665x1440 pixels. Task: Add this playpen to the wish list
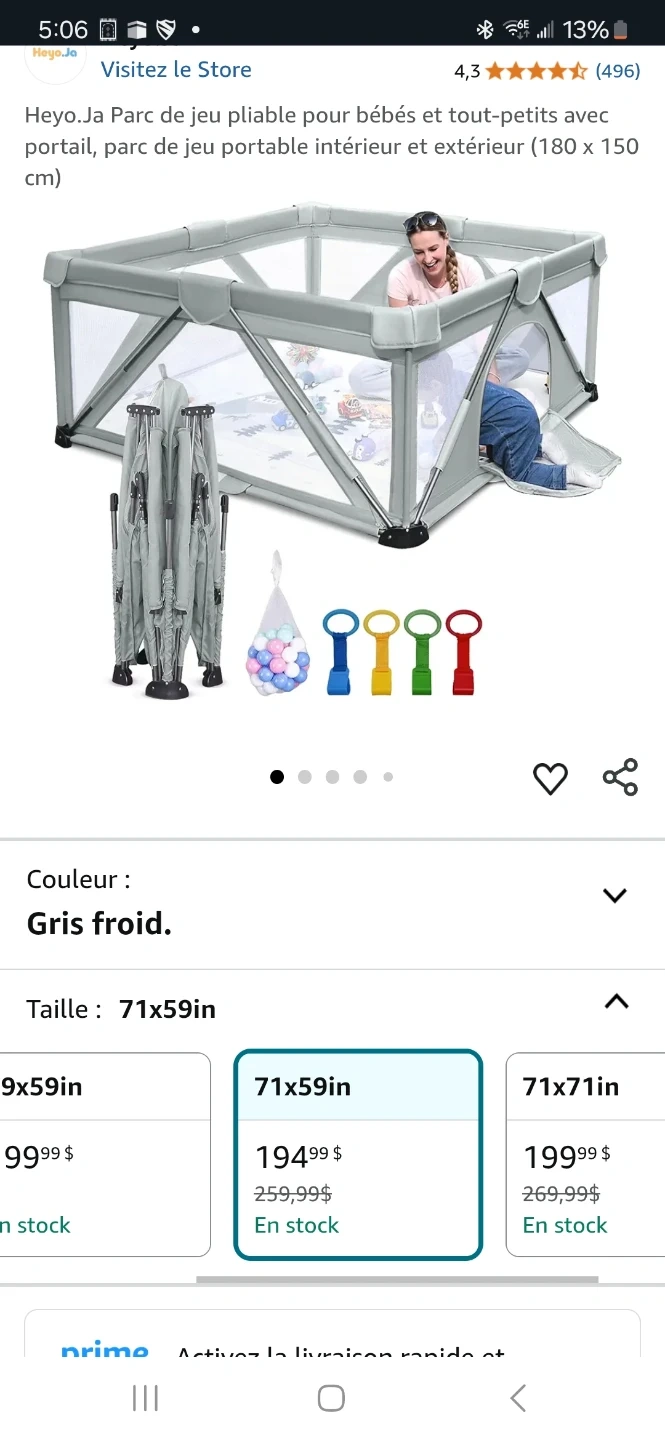pyautogui.click(x=550, y=778)
